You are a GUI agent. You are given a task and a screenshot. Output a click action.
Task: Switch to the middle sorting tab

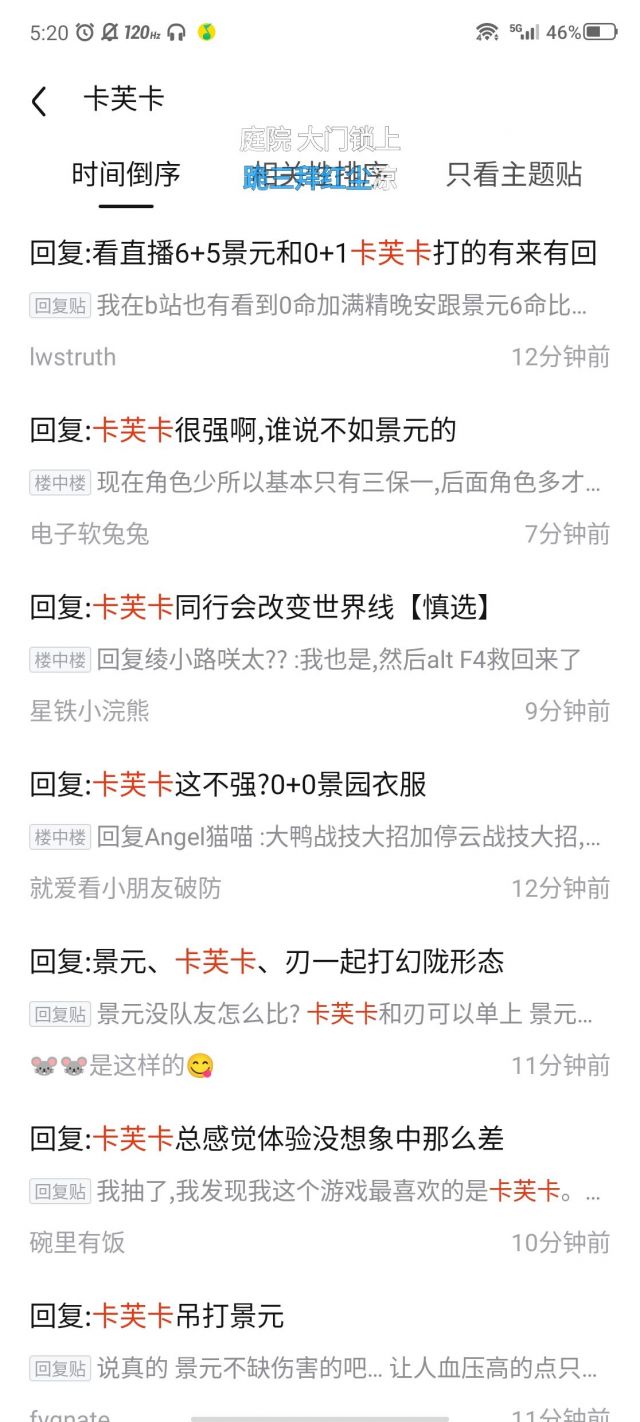320,175
